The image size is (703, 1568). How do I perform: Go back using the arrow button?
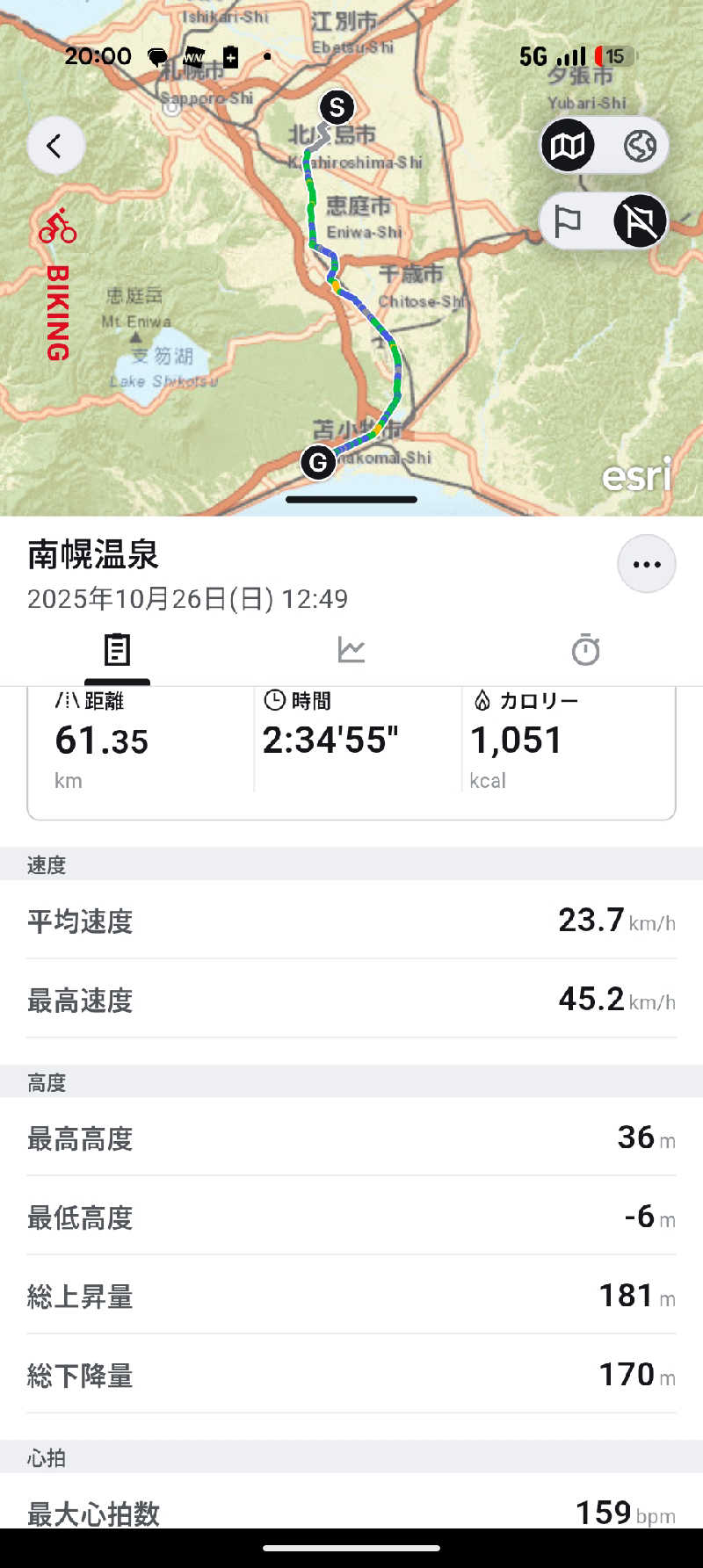click(55, 145)
